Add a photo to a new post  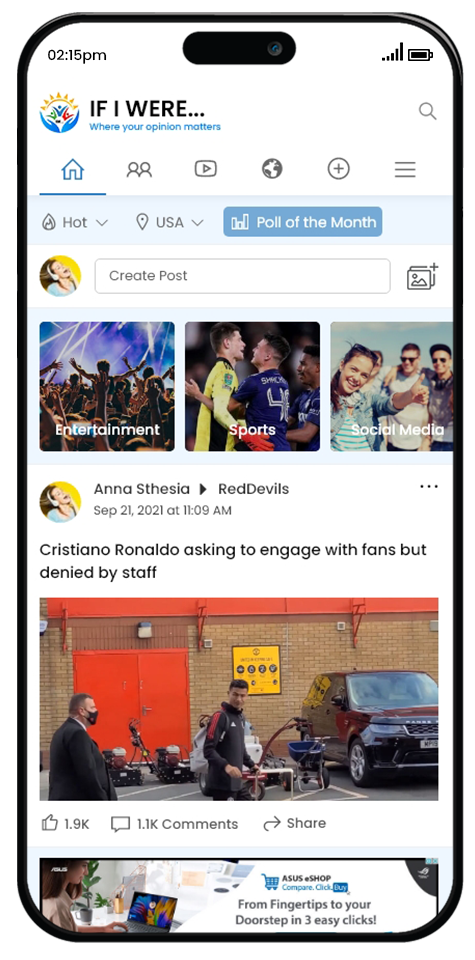(423, 277)
